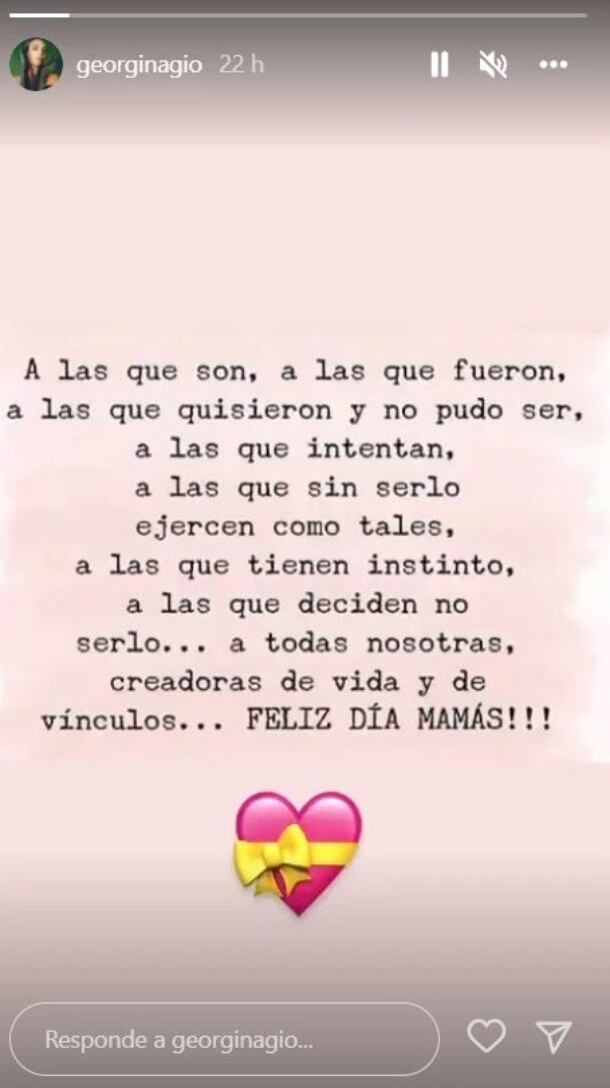
Task: Like this story with the heart
Action: 487,1036
